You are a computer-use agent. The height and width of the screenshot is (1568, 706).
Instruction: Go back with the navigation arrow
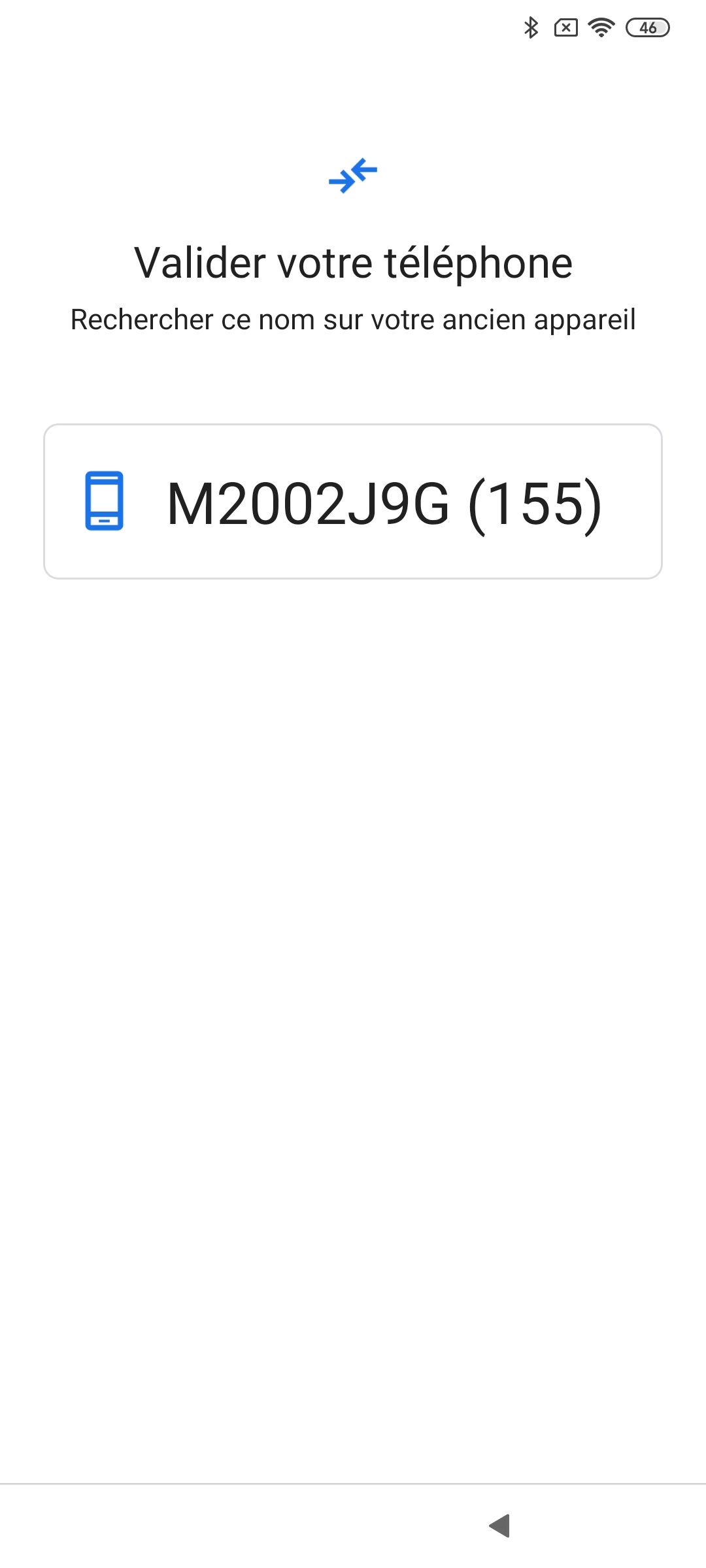pos(499,1526)
